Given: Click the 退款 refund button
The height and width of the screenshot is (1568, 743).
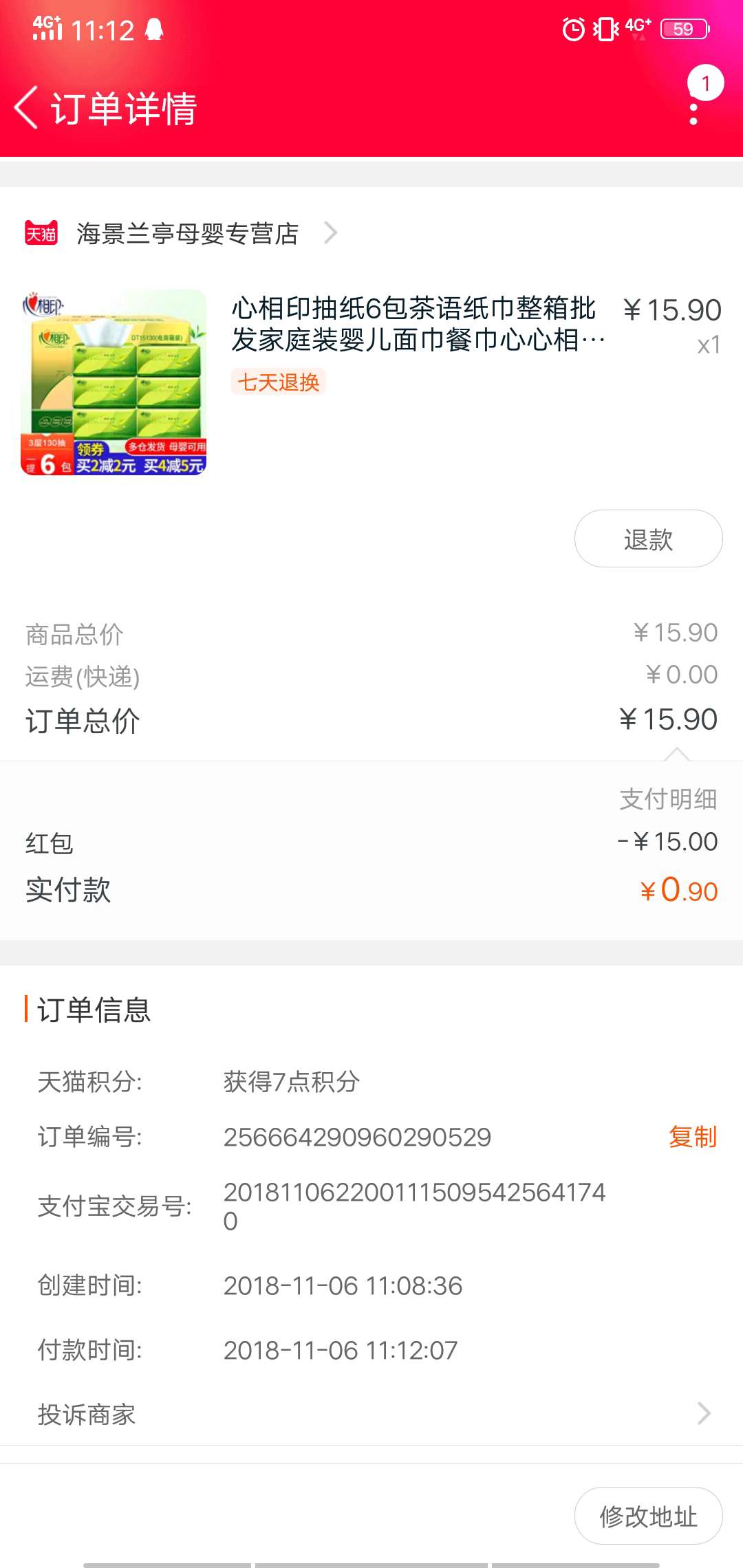Looking at the screenshot, I should click(647, 539).
